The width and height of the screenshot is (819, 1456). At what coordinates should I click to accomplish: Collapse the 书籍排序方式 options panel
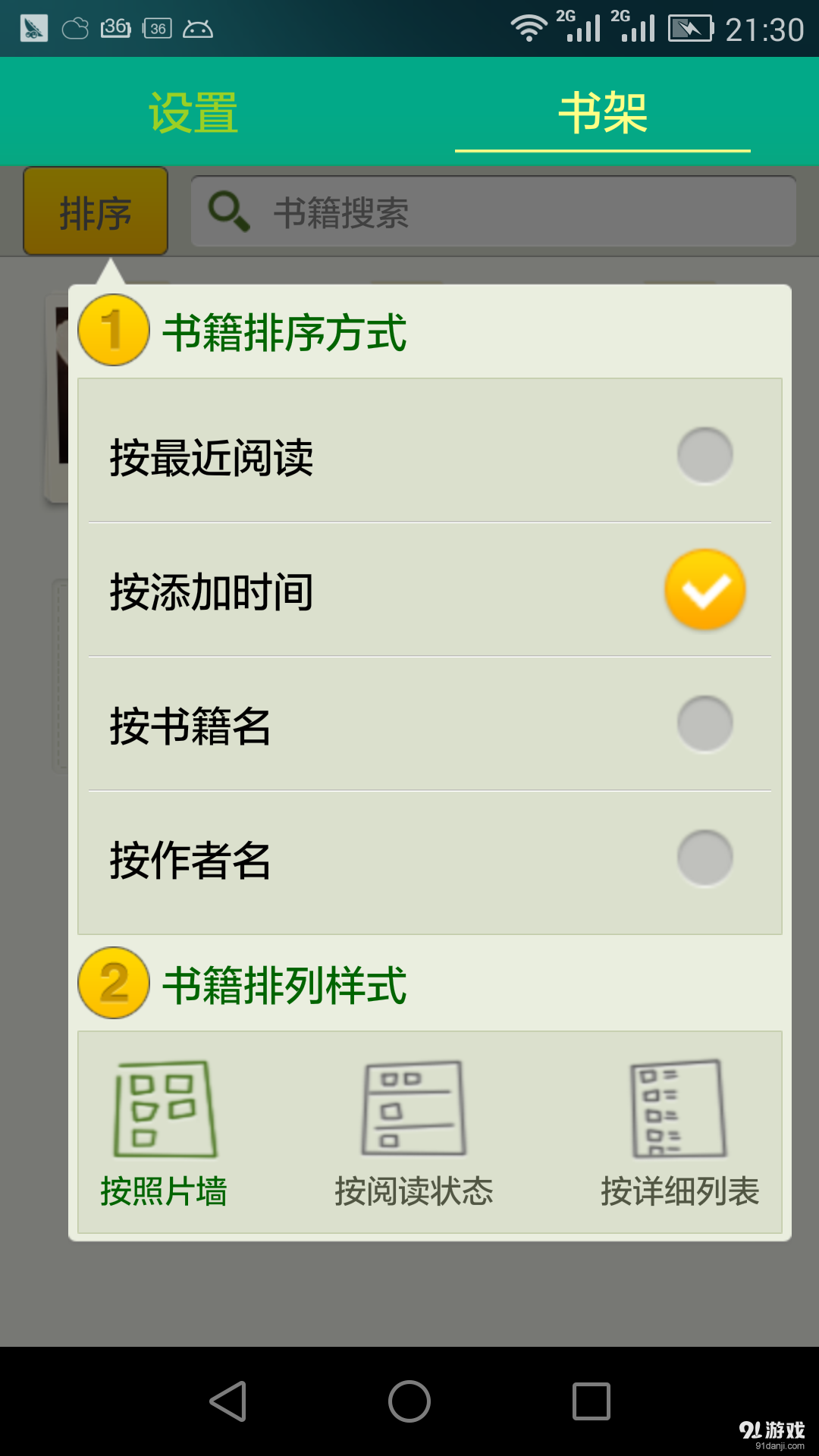[284, 331]
